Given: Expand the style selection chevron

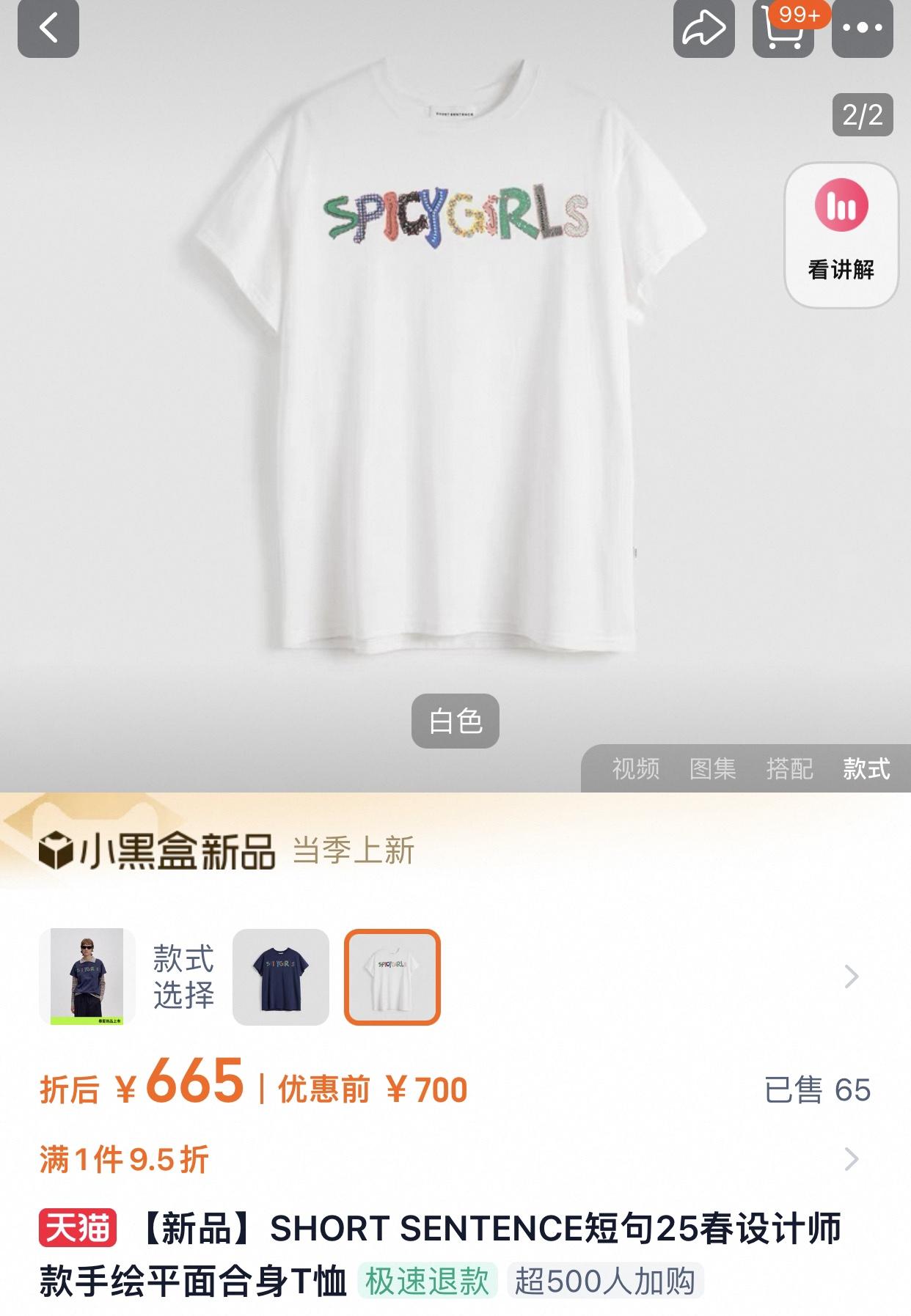Looking at the screenshot, I should click(851, 977).
